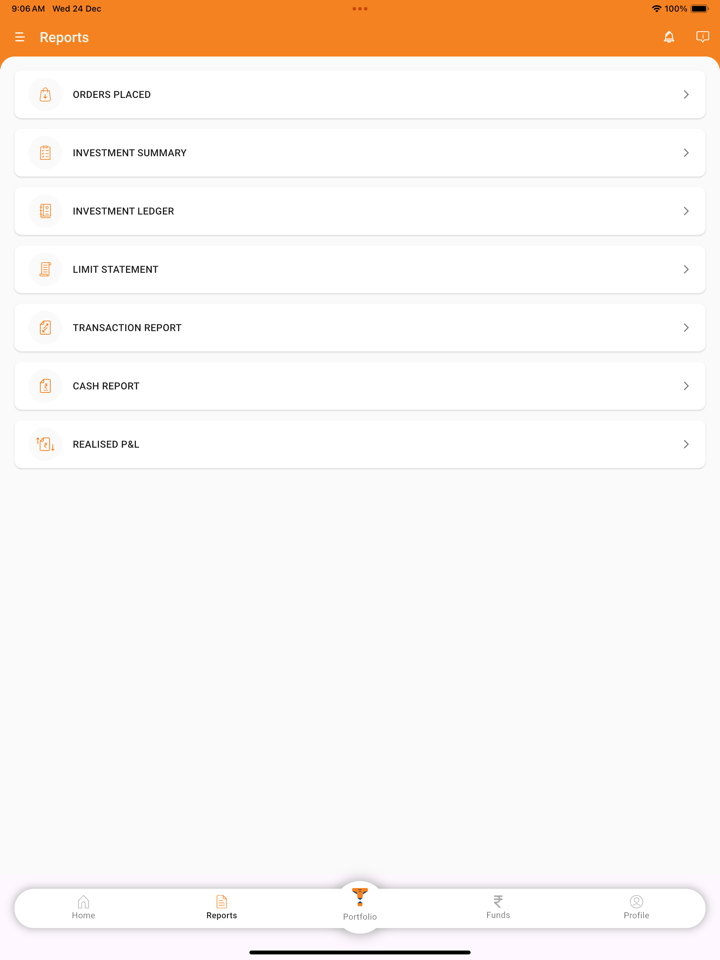Expand the Transaction Report entry

point(686,327)
